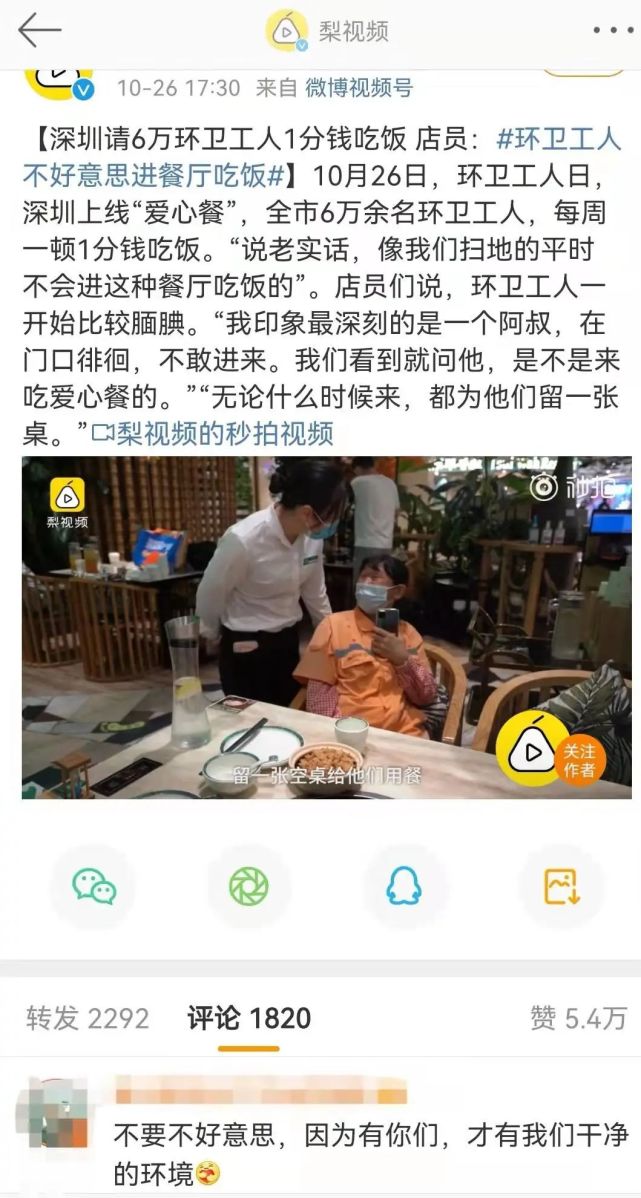
Task: Switch to the 评论 1820 tab
Action: [x=249, y=1018]
